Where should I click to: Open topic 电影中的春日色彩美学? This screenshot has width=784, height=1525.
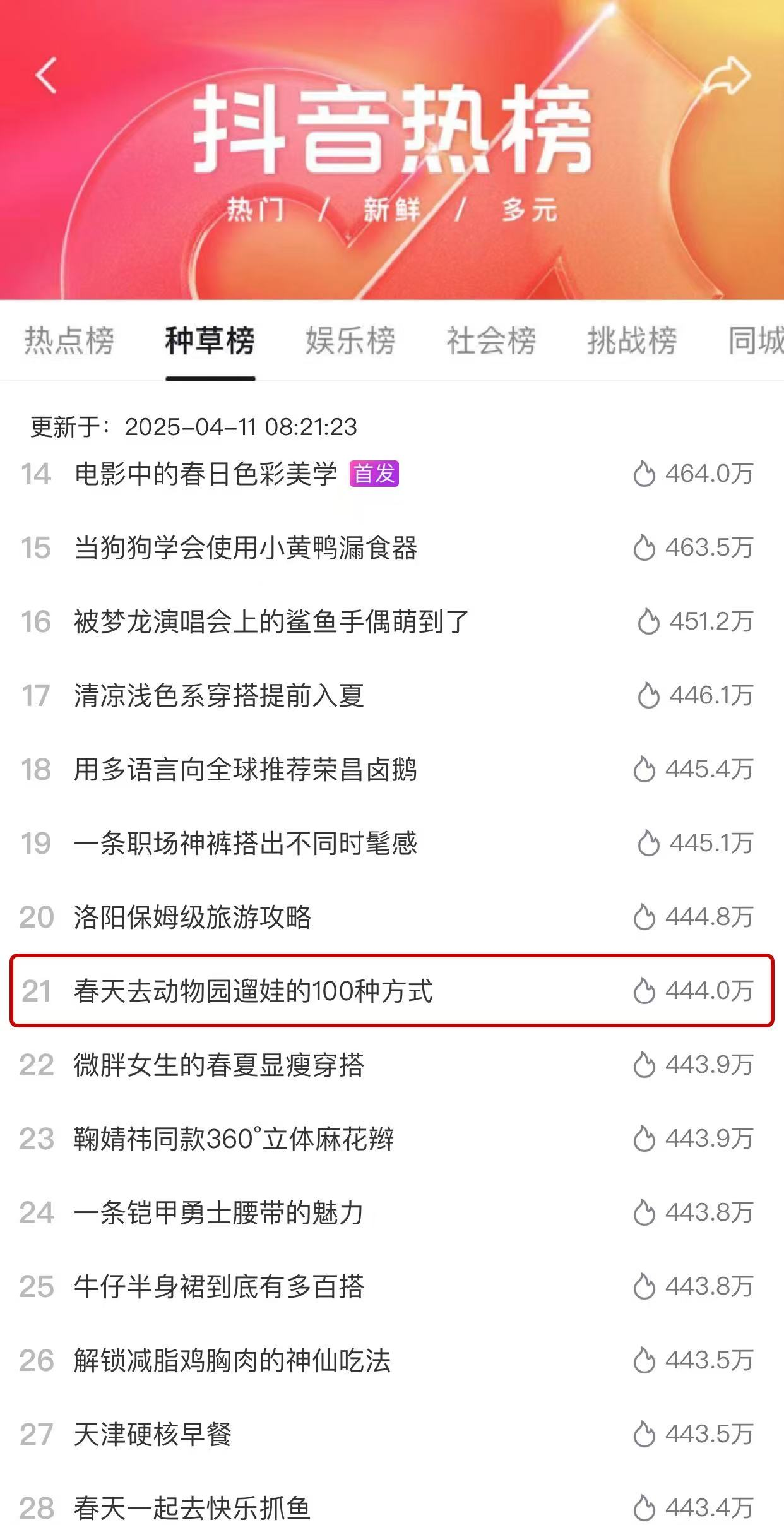point(206,474)
